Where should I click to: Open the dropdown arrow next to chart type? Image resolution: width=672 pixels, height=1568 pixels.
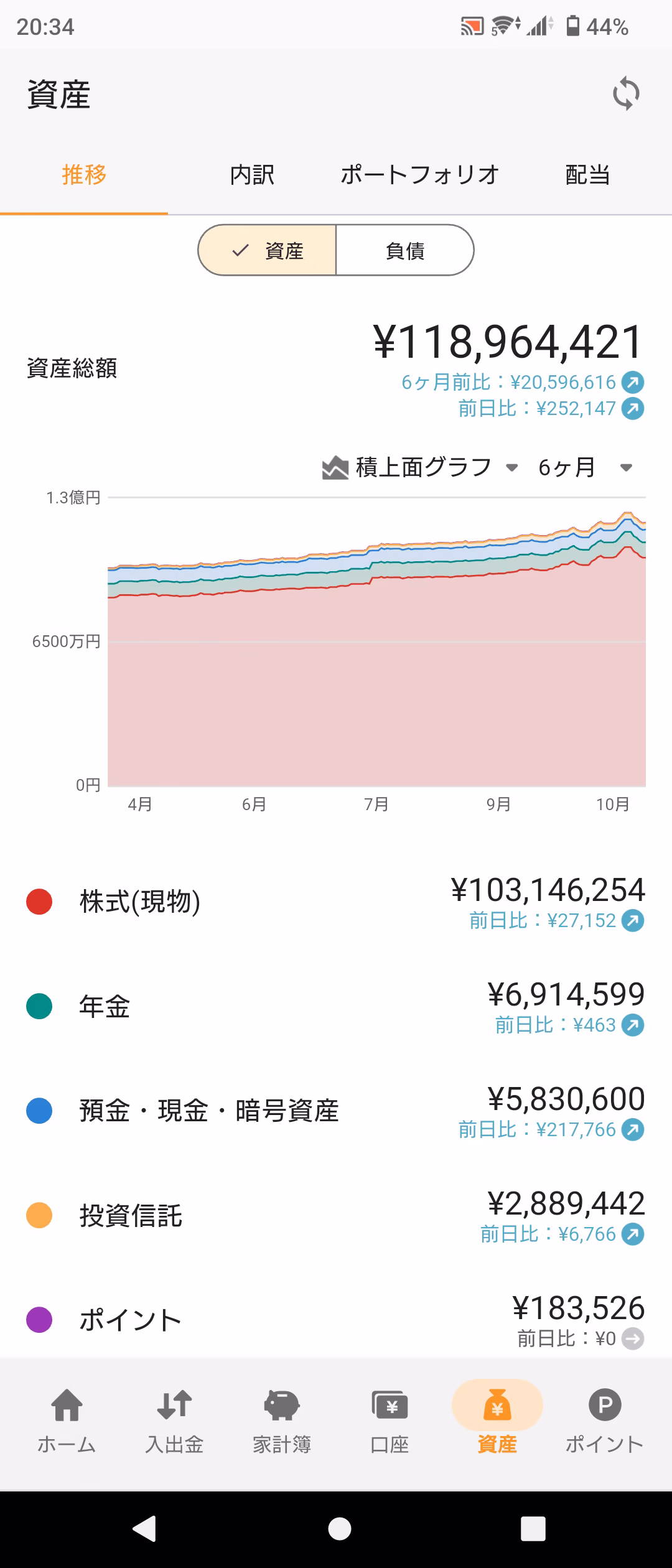tap(511, 468)
